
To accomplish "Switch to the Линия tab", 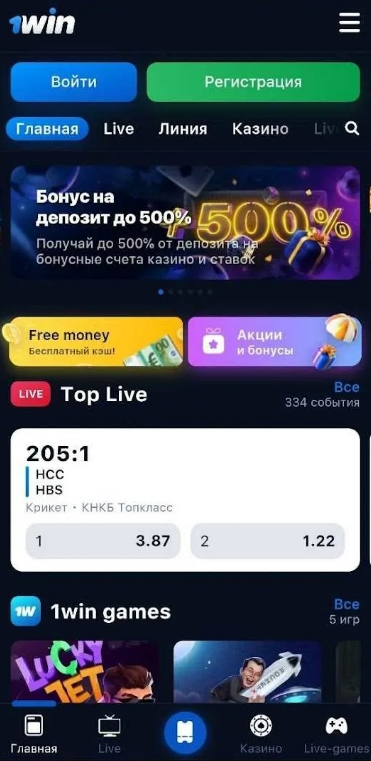I will click(x=183, y=129).
